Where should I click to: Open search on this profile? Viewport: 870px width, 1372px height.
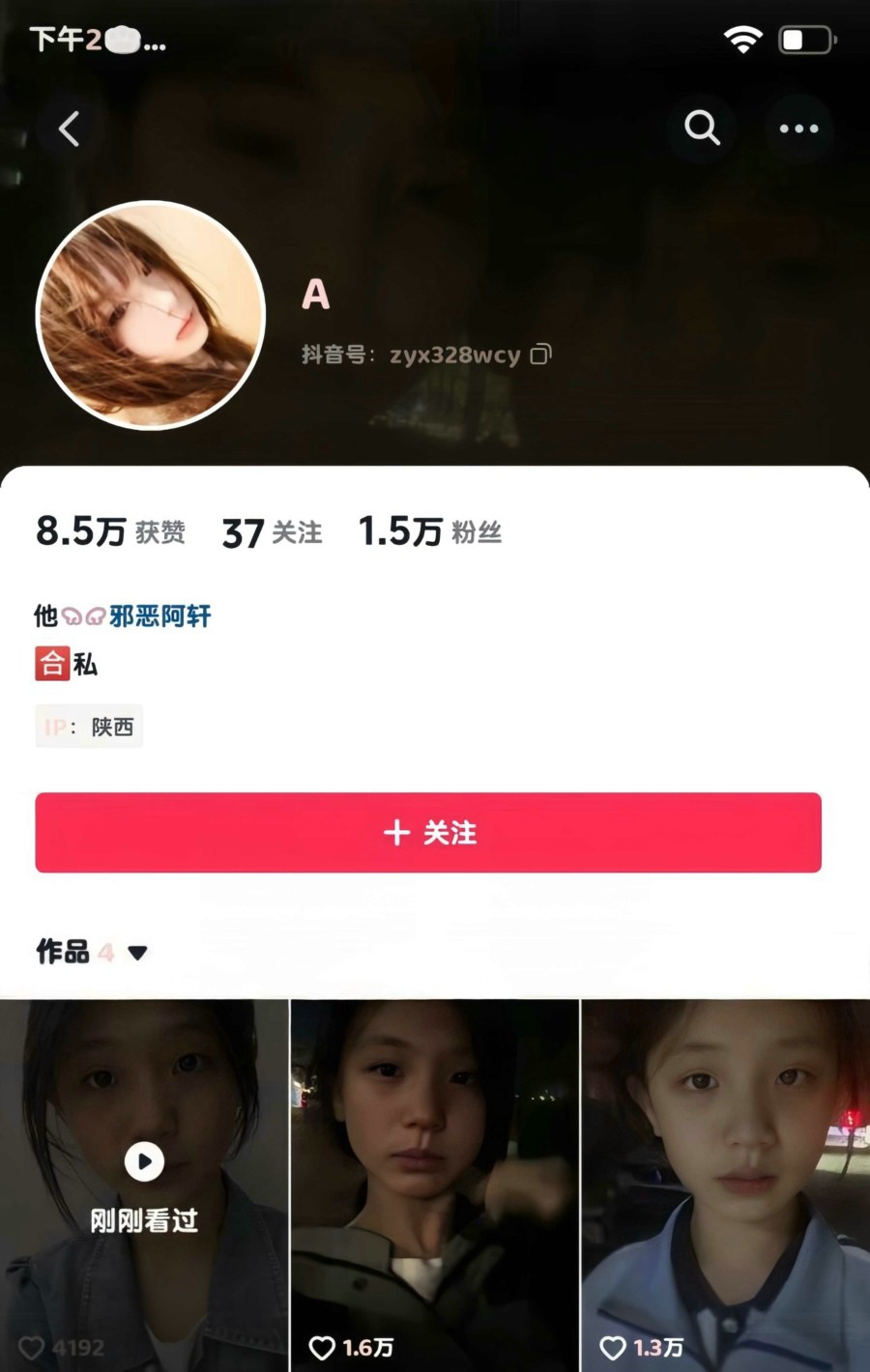(702, 128)
